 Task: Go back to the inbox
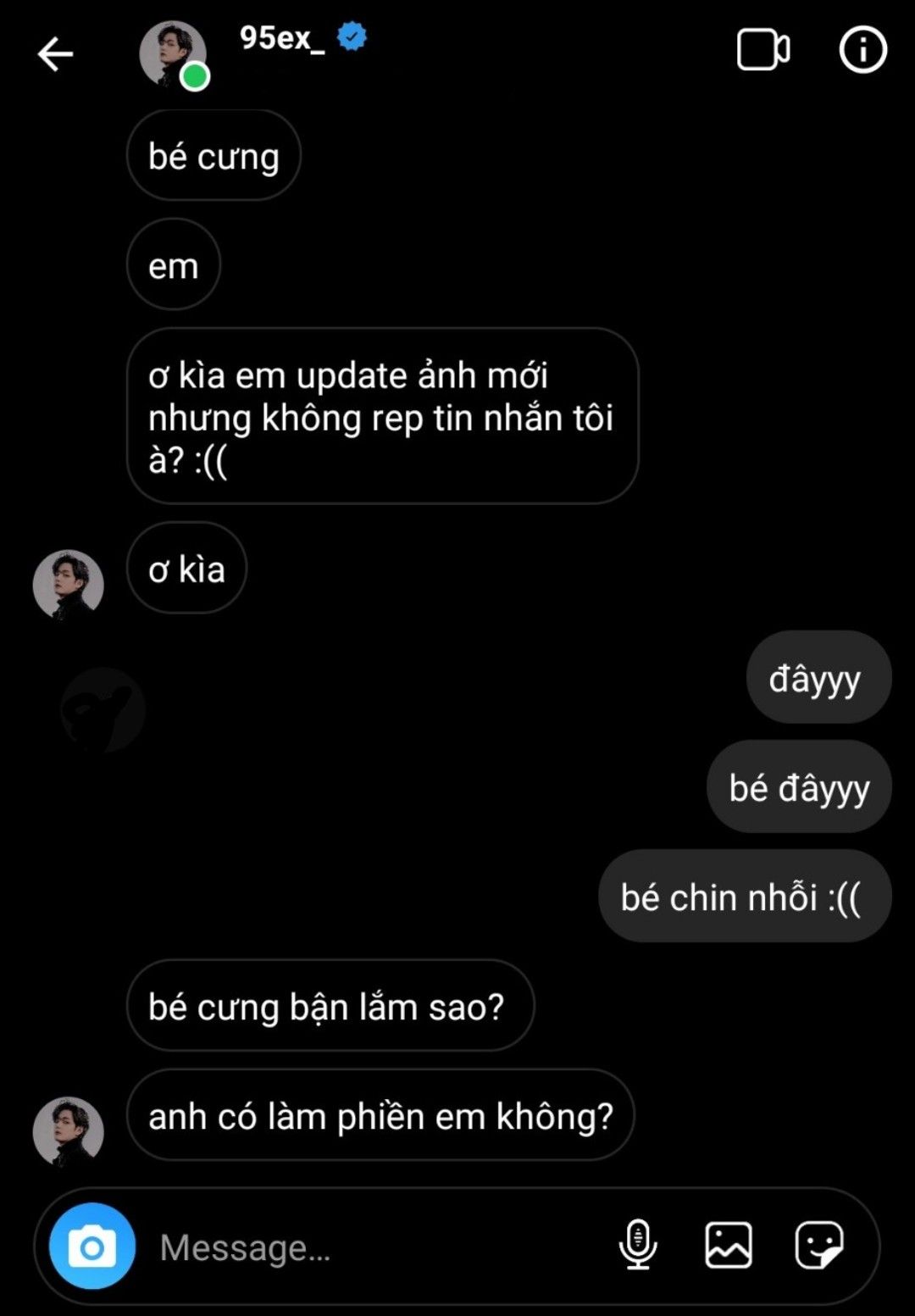pyautogui.click(x=56, y=54)
